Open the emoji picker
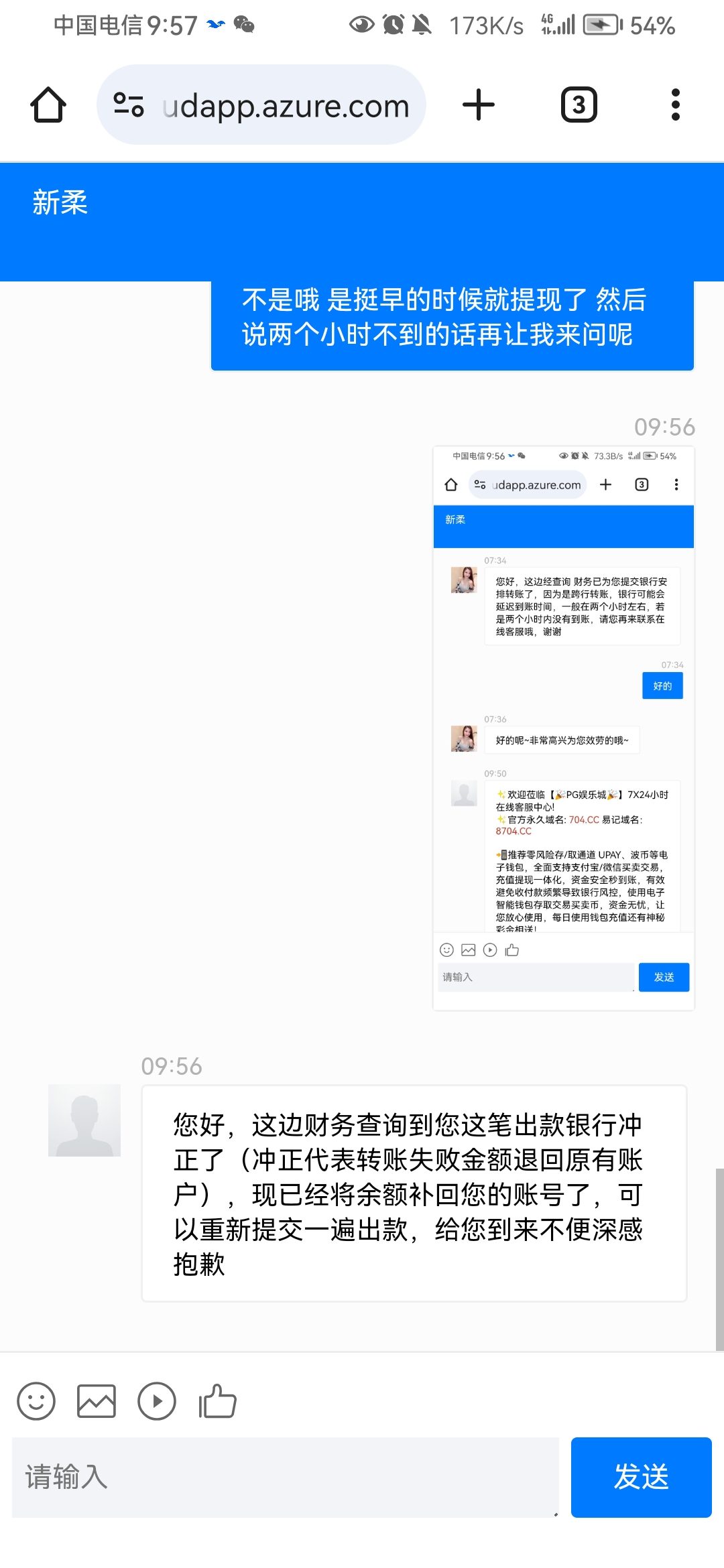The width and height of the screenshot is (724, 1568). click(x=36, y=1401)
